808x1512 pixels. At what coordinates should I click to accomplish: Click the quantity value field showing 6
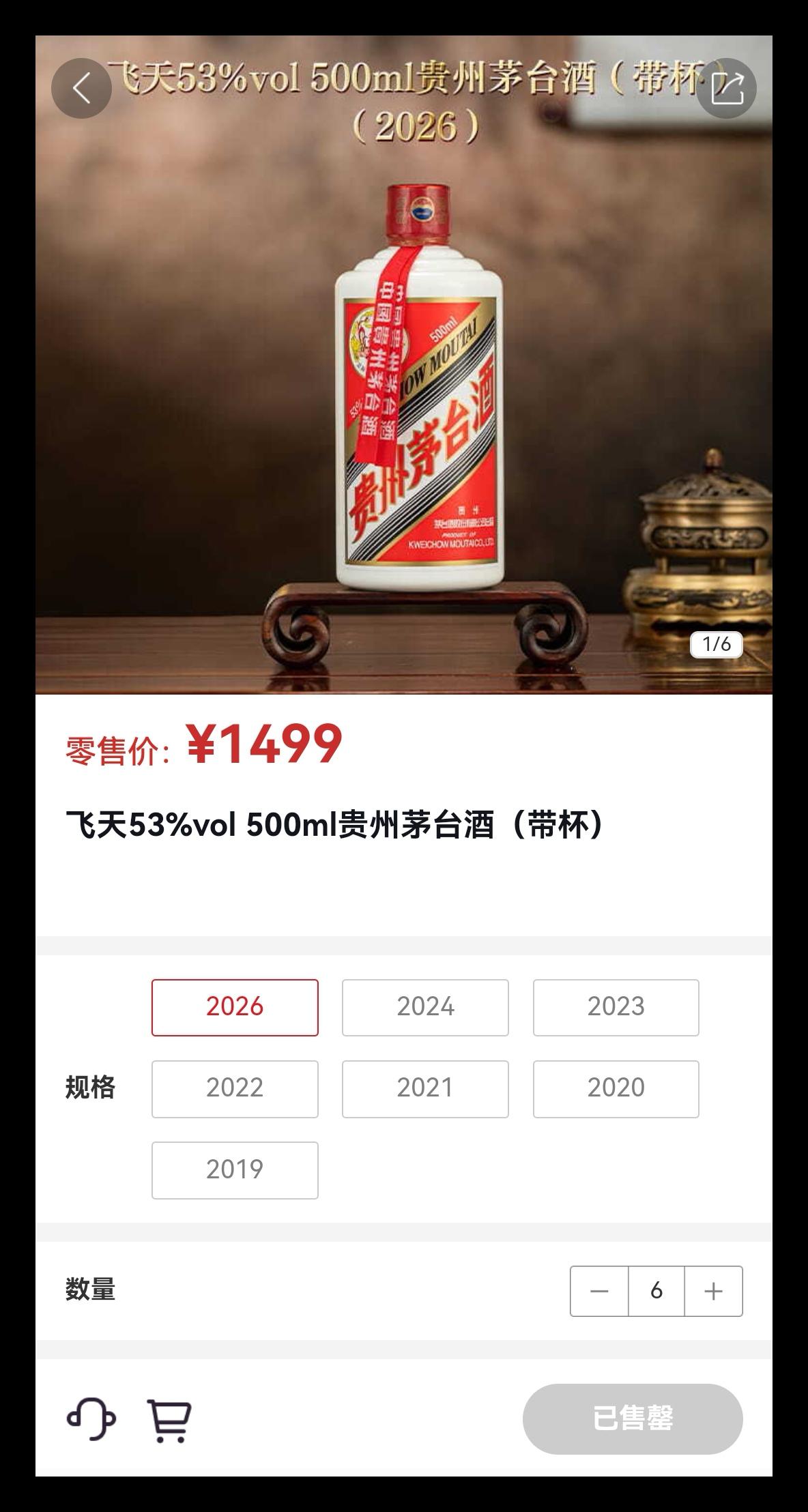point(656,1290)
